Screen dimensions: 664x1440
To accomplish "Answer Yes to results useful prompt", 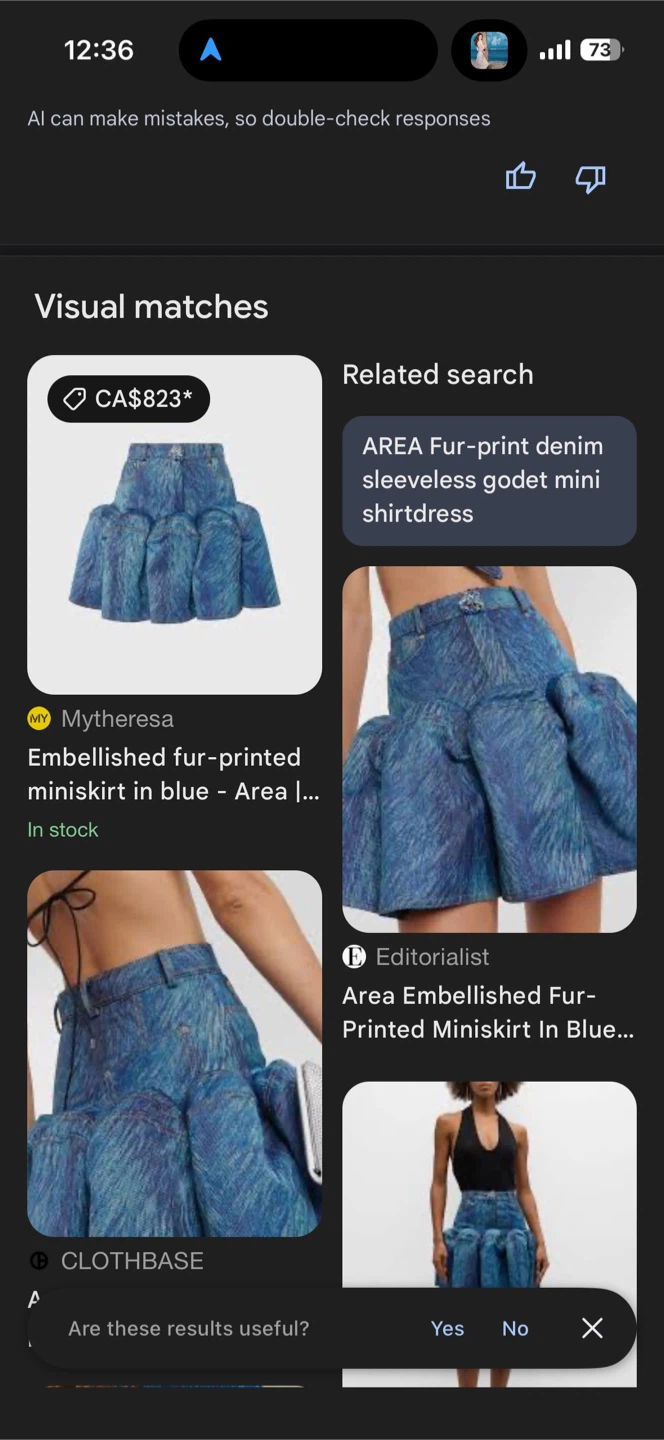I will pos(447,1328).
